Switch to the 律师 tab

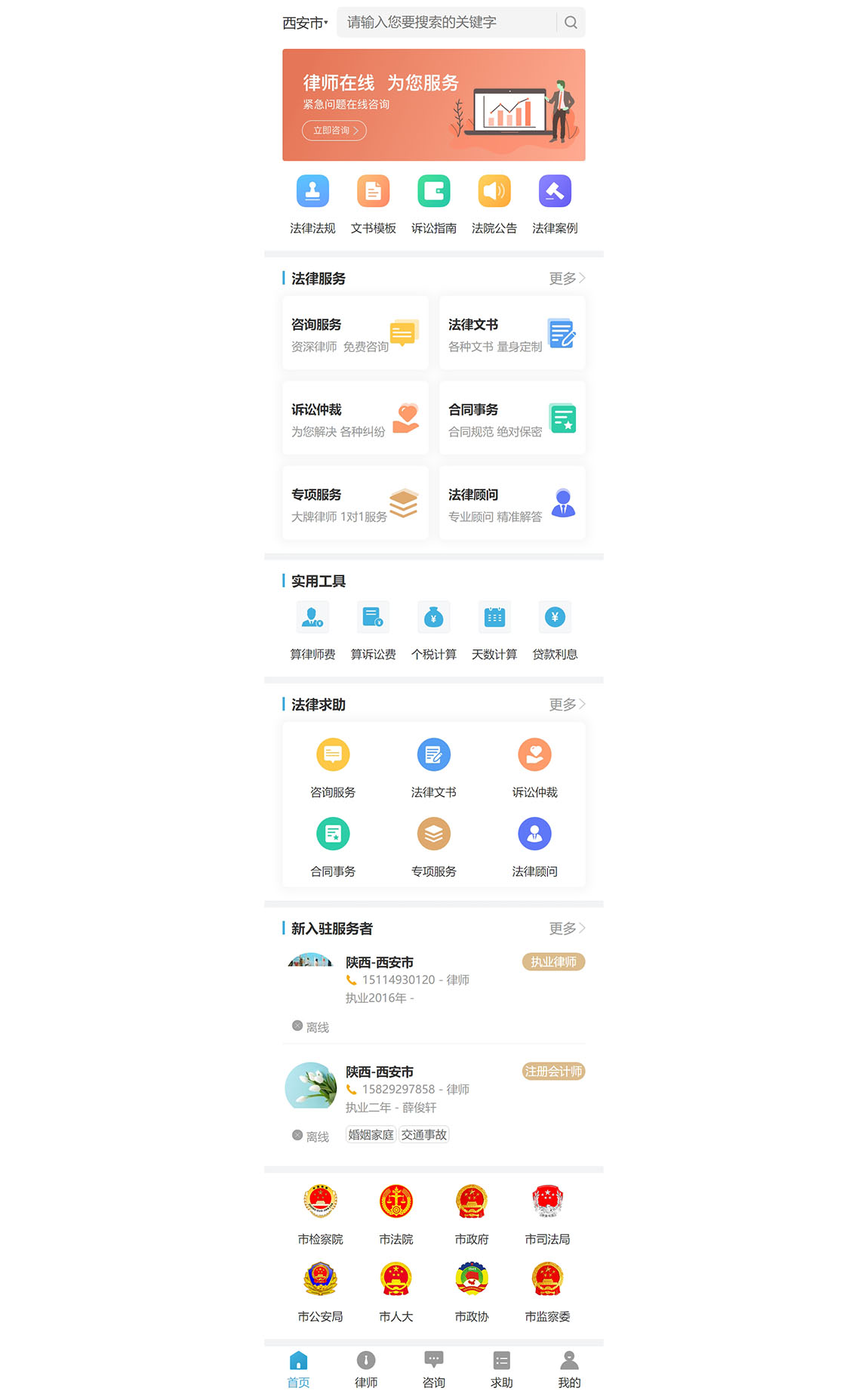click(x=366, y=1369)
